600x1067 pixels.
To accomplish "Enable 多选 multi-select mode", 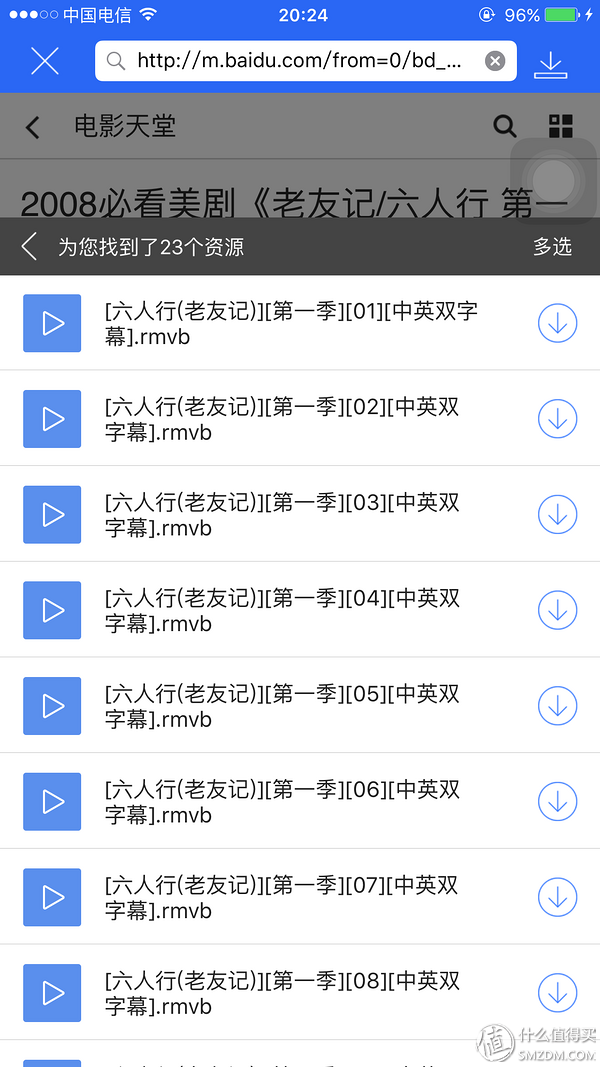I will tap(552, 246).
